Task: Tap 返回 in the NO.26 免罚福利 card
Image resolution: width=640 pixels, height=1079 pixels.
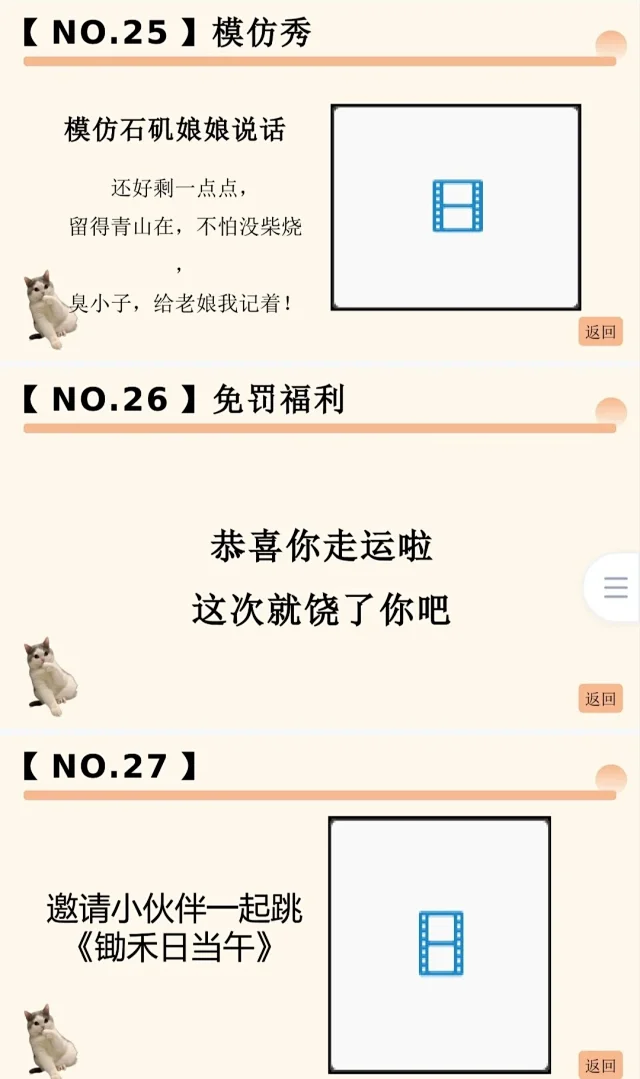Action: [x=600, y=699]
